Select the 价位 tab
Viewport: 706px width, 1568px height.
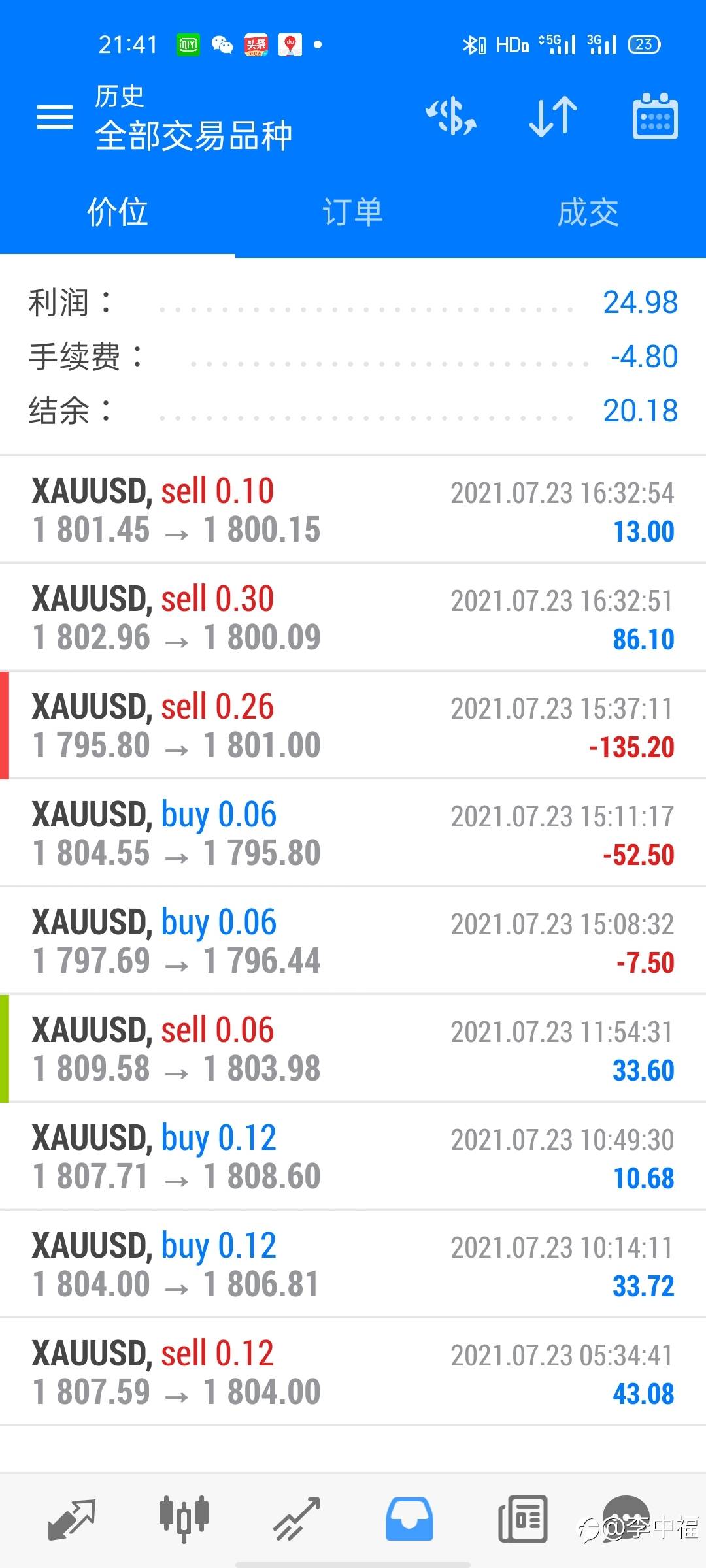[x=118, y=212]
